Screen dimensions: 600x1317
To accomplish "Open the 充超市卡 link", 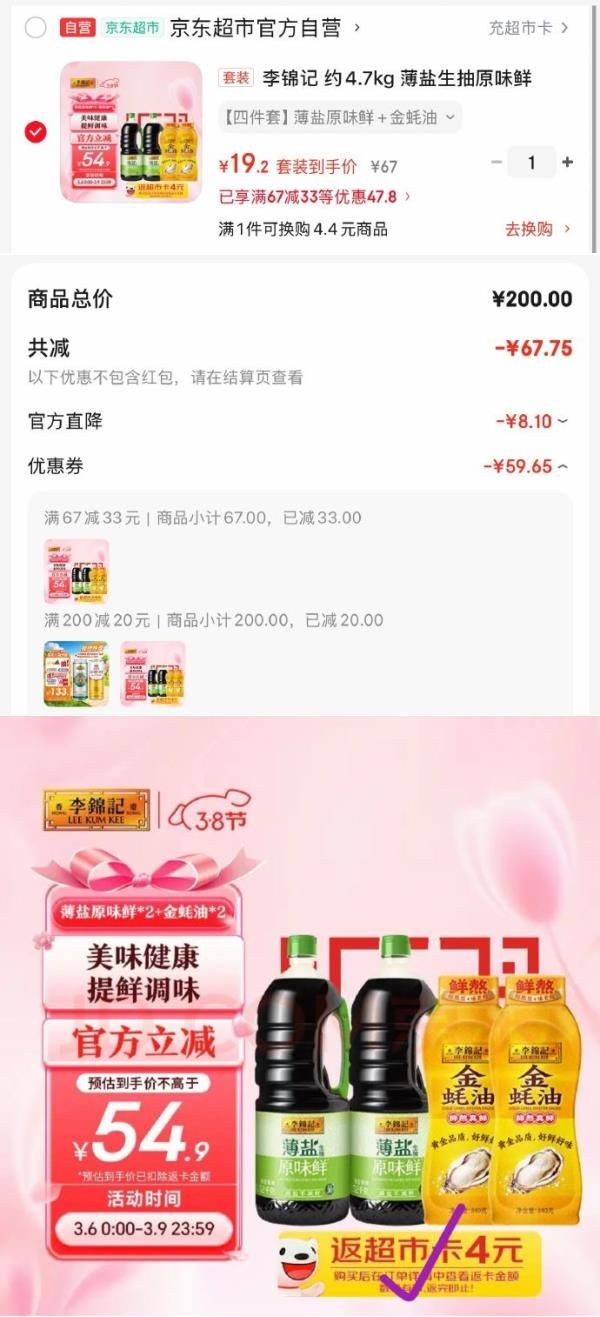I will point(529,28).
